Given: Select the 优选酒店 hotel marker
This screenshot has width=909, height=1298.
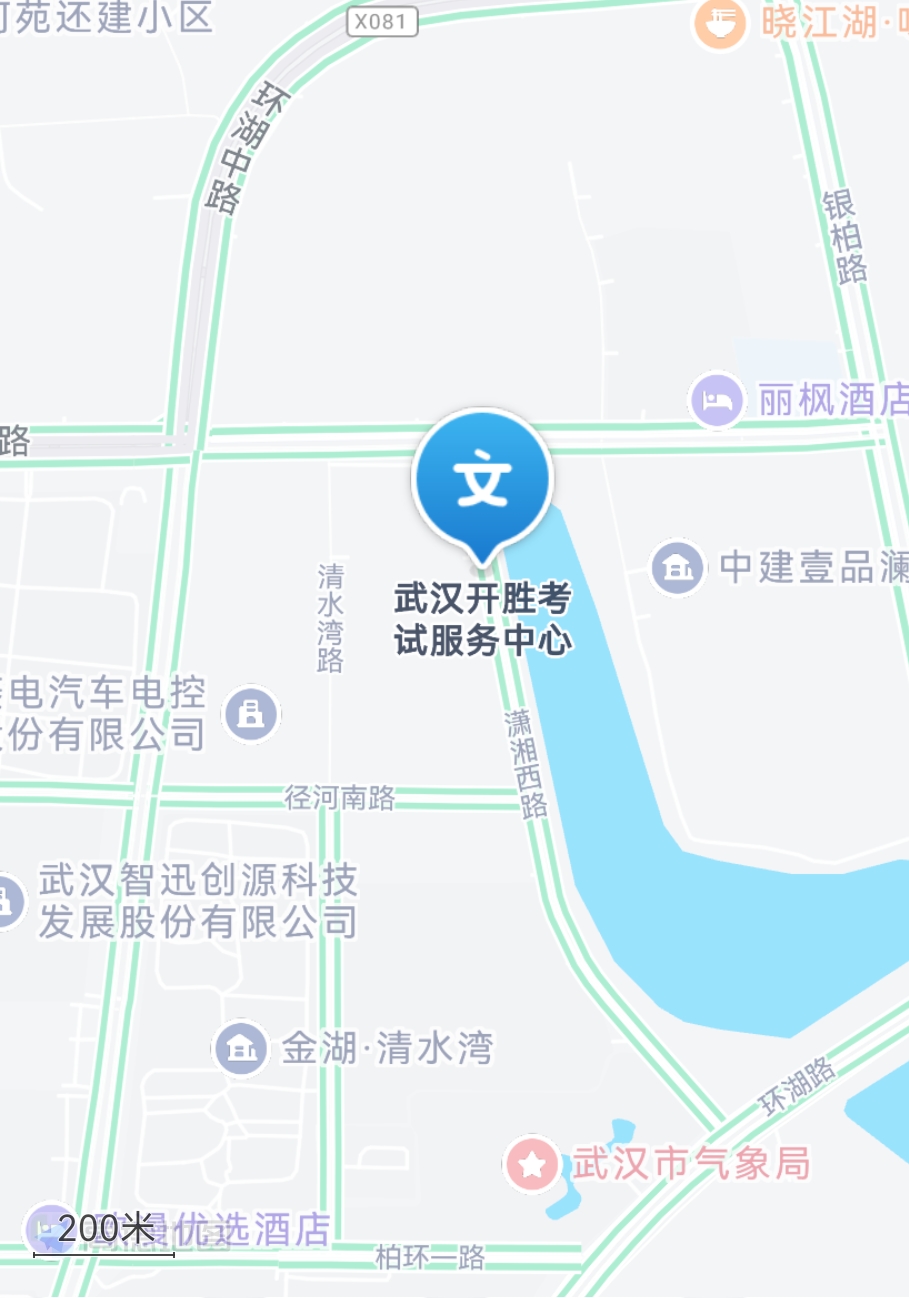Looking at the screenshot, I should point(48,1229).
